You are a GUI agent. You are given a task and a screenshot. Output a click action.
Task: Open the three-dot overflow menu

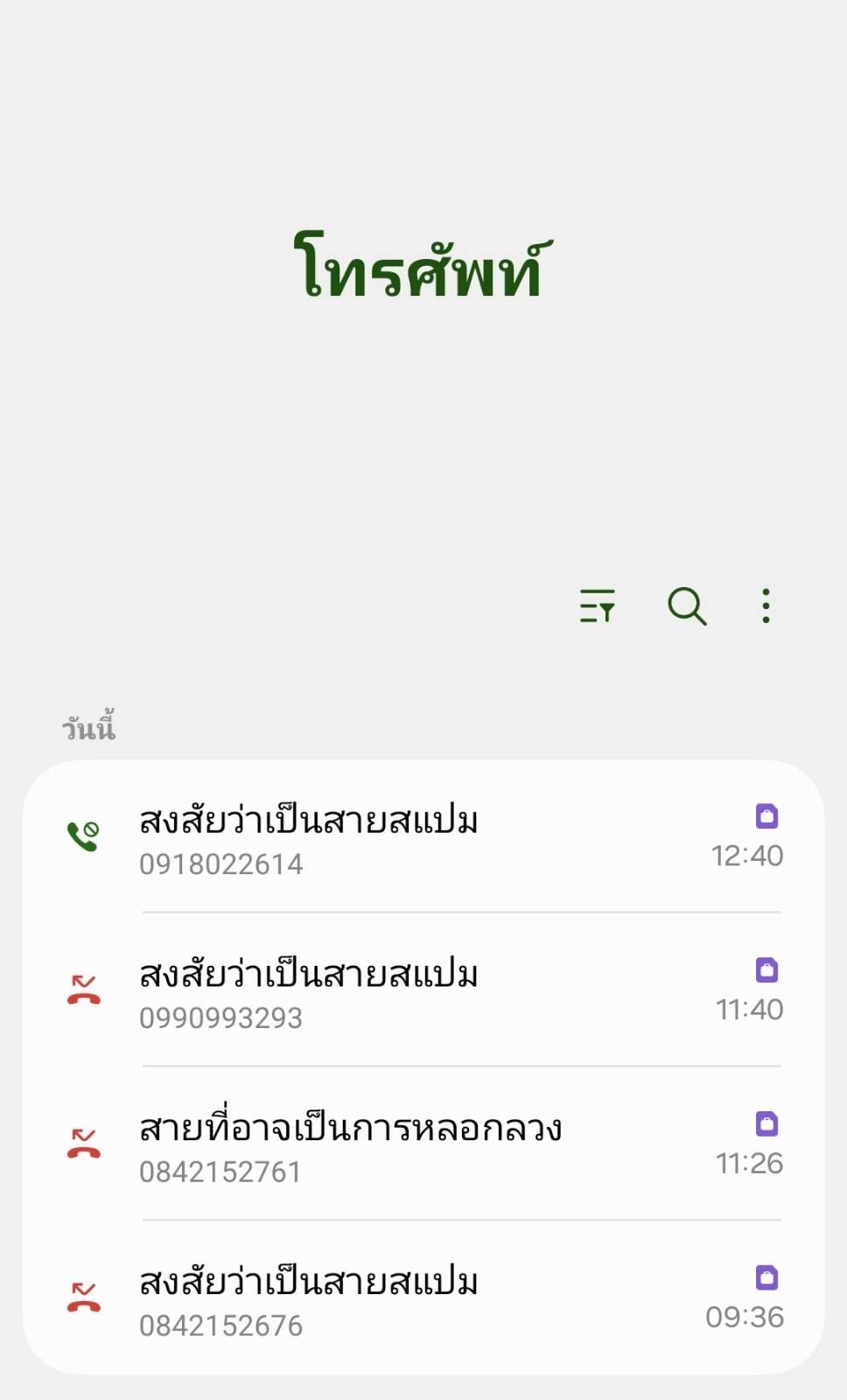766,605
